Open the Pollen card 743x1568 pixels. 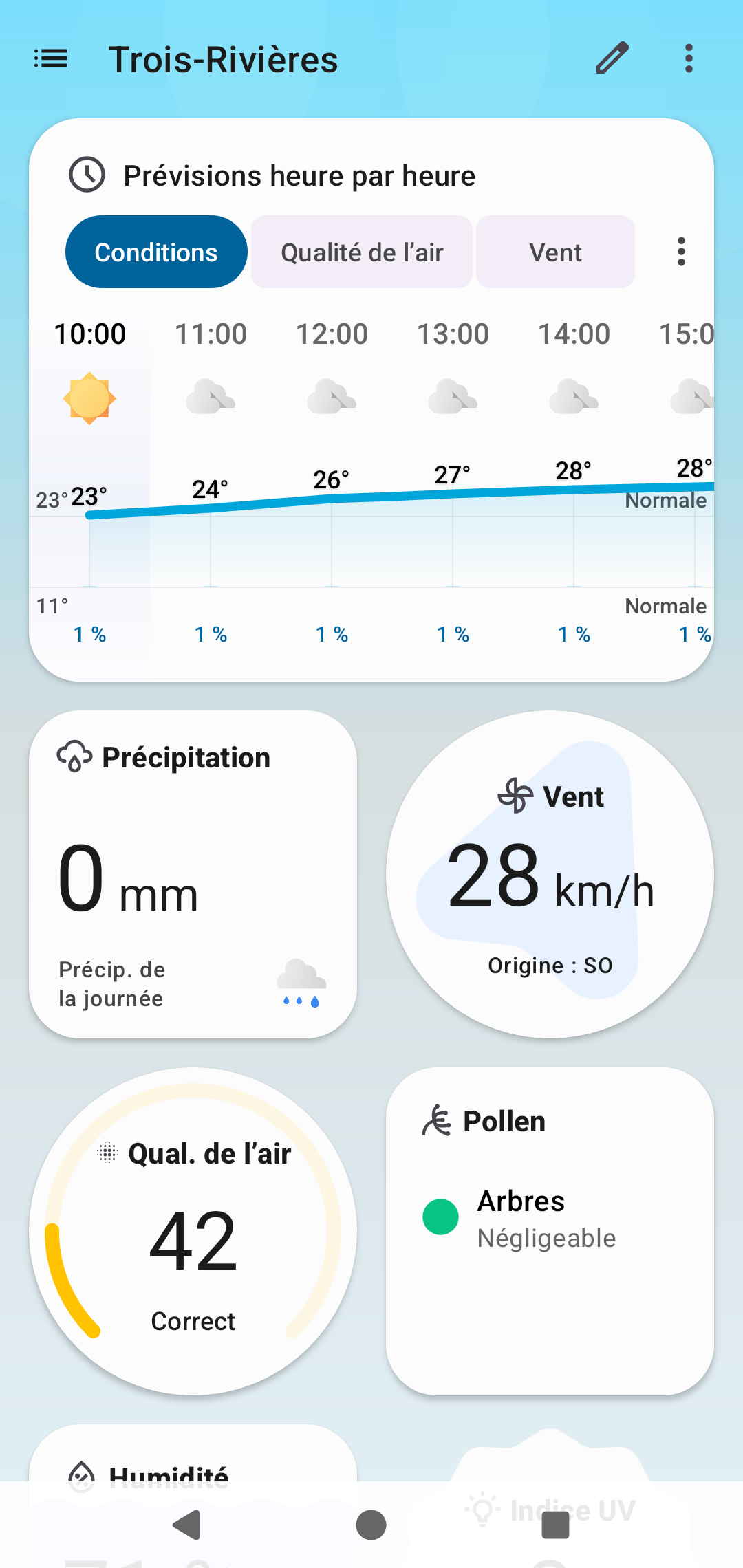click(x=550, y=1231)
